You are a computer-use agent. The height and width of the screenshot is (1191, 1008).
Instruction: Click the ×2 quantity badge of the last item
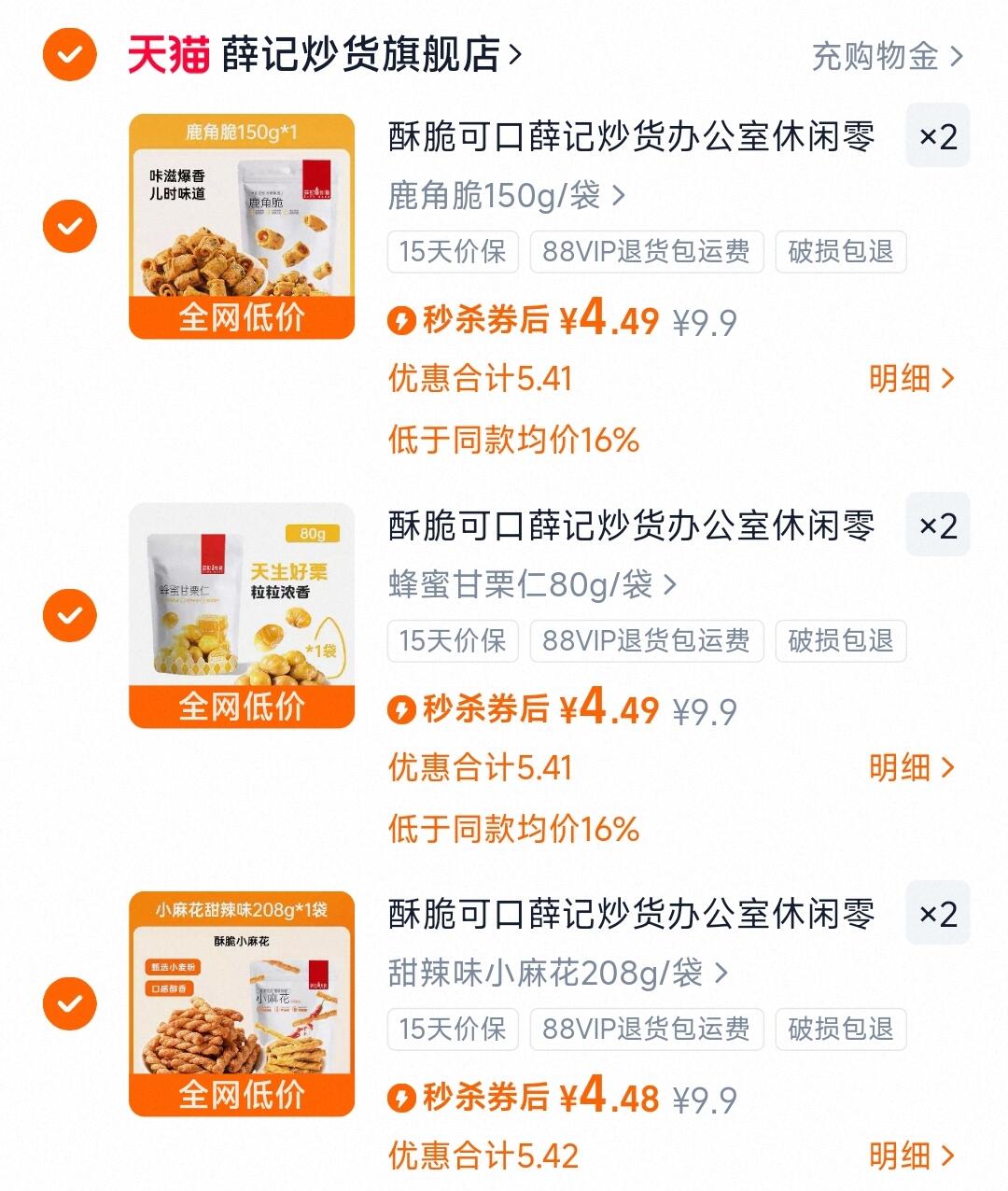coord(937,916)
